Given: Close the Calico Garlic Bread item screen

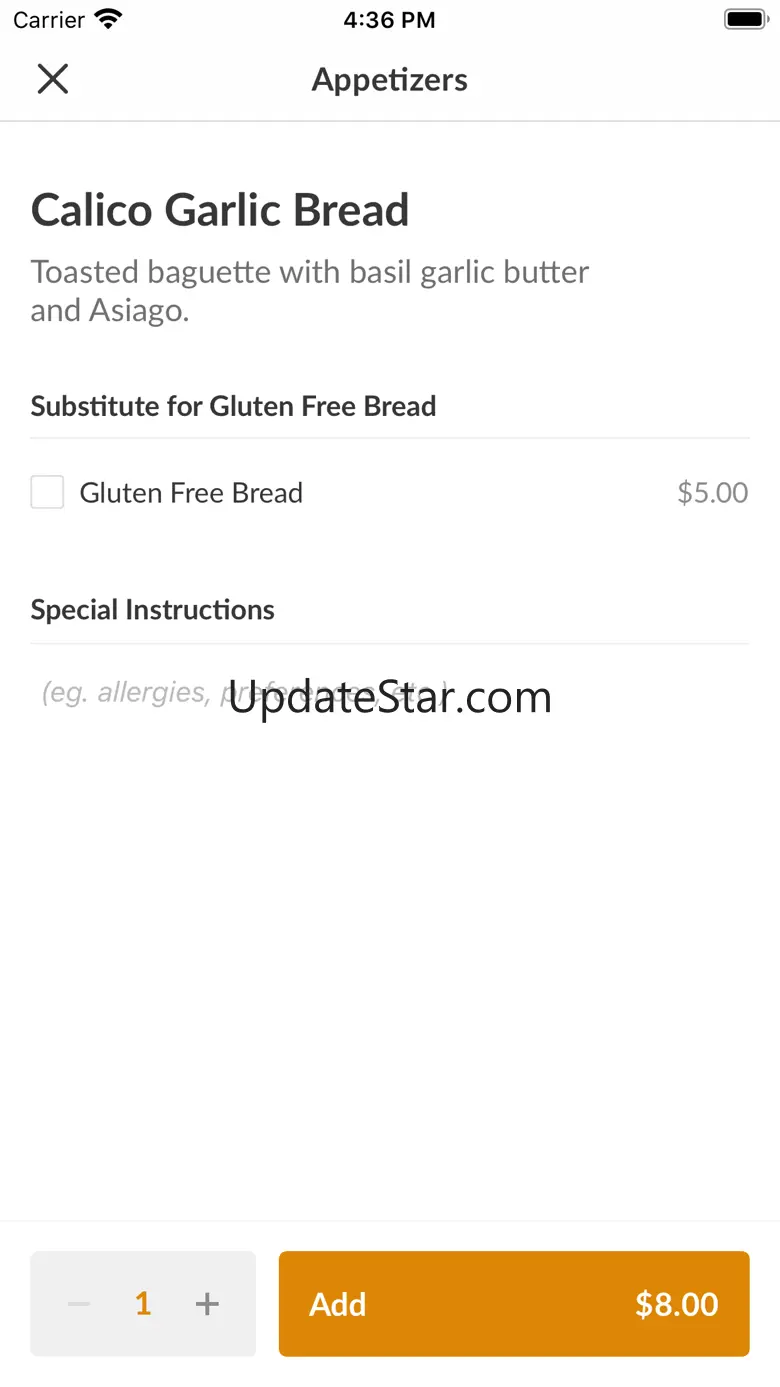Looking at the screenshot, I should (x=52, y=79).
